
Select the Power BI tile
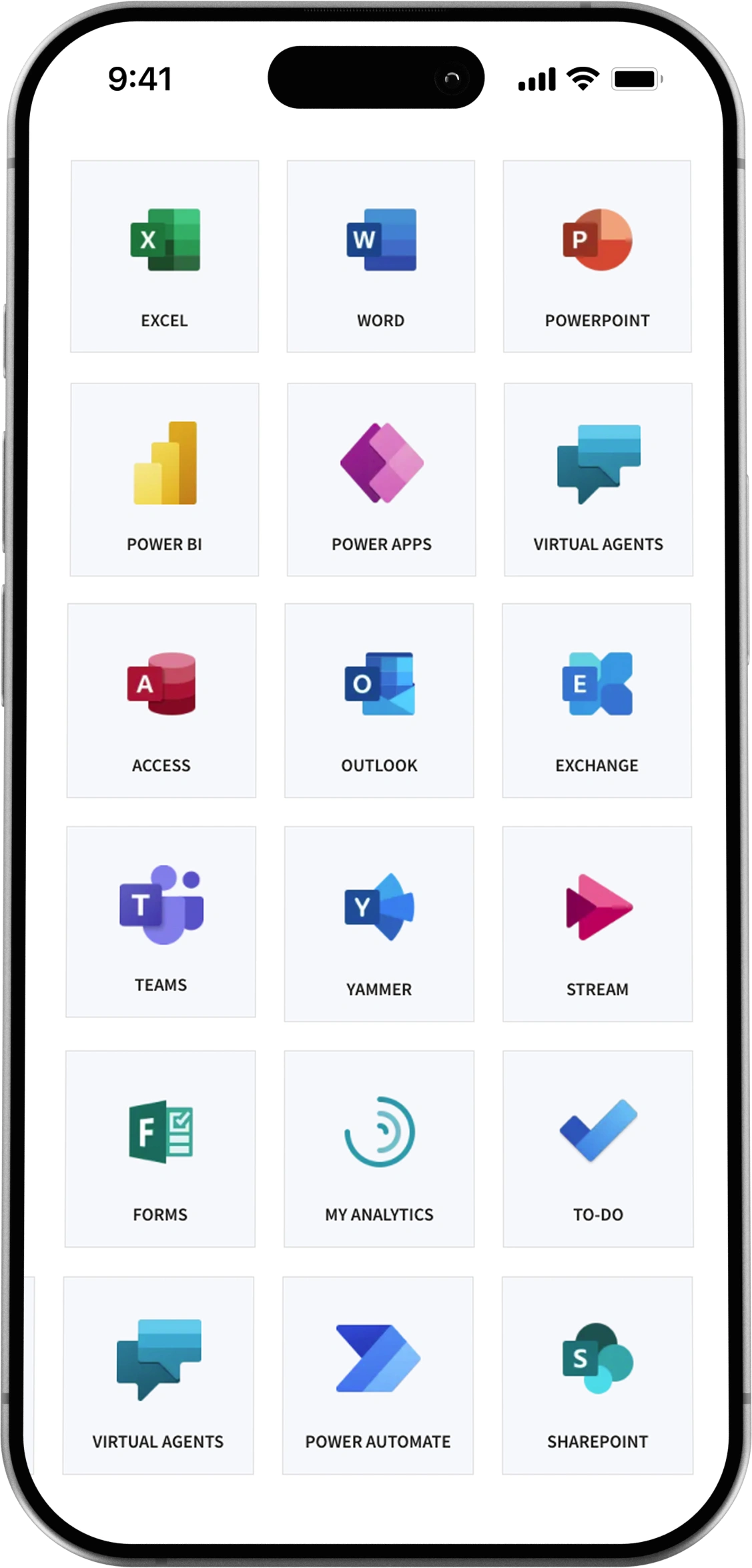tap(164, 479)
